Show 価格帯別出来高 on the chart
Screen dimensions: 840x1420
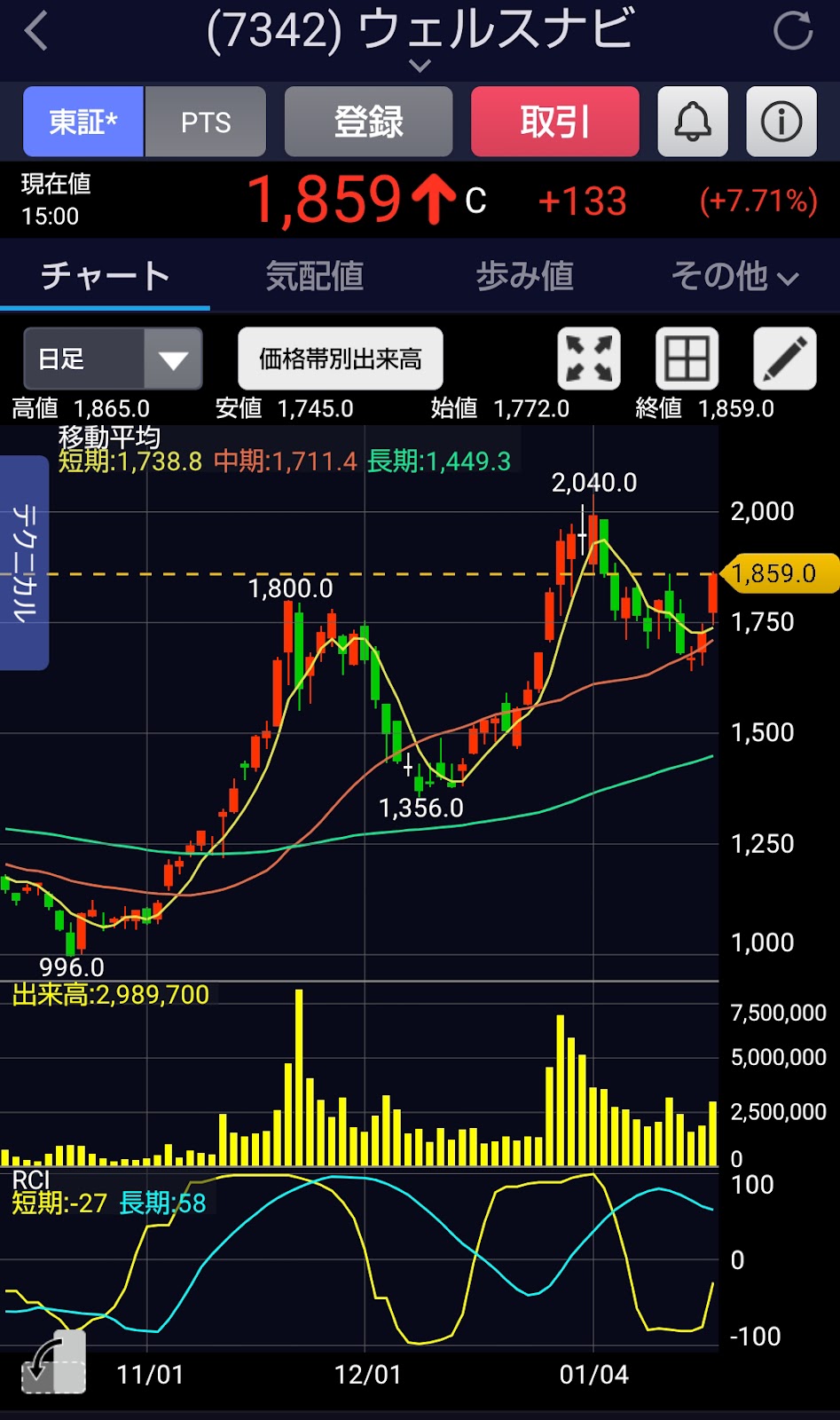[x=341, y=359]
